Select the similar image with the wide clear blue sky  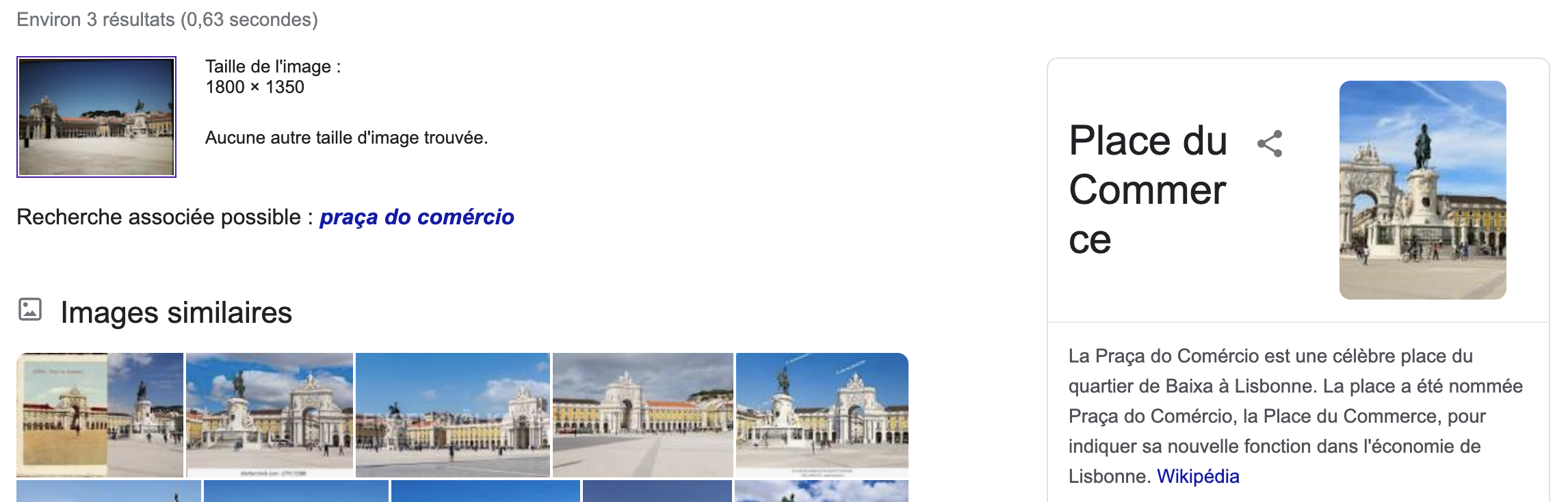point(452,414)
